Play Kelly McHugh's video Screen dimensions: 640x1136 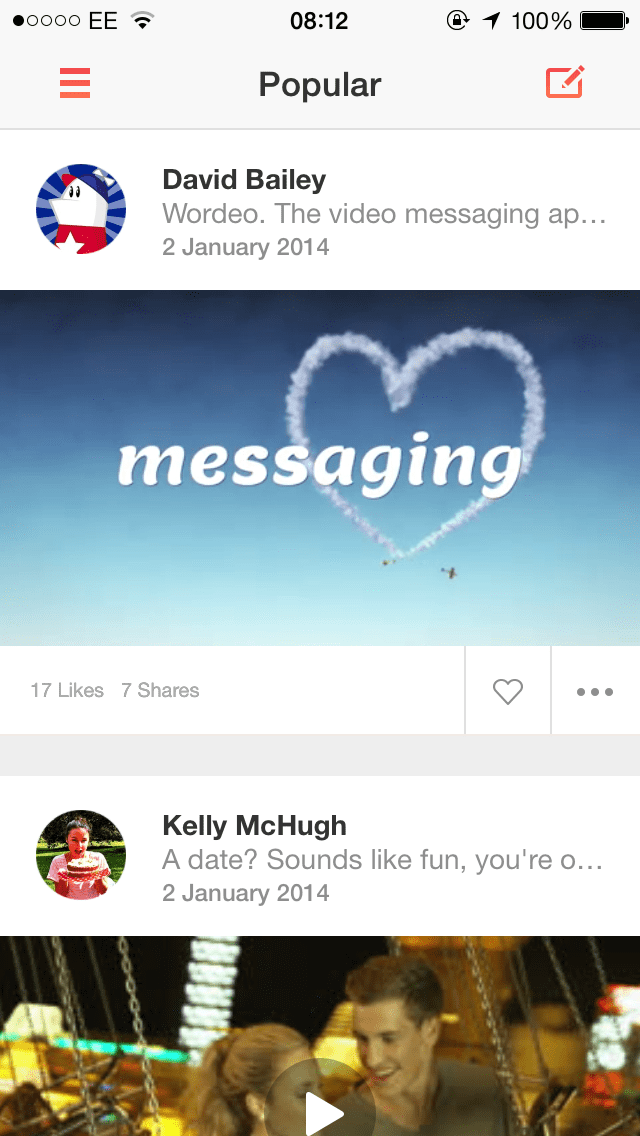pos(322,1110)
